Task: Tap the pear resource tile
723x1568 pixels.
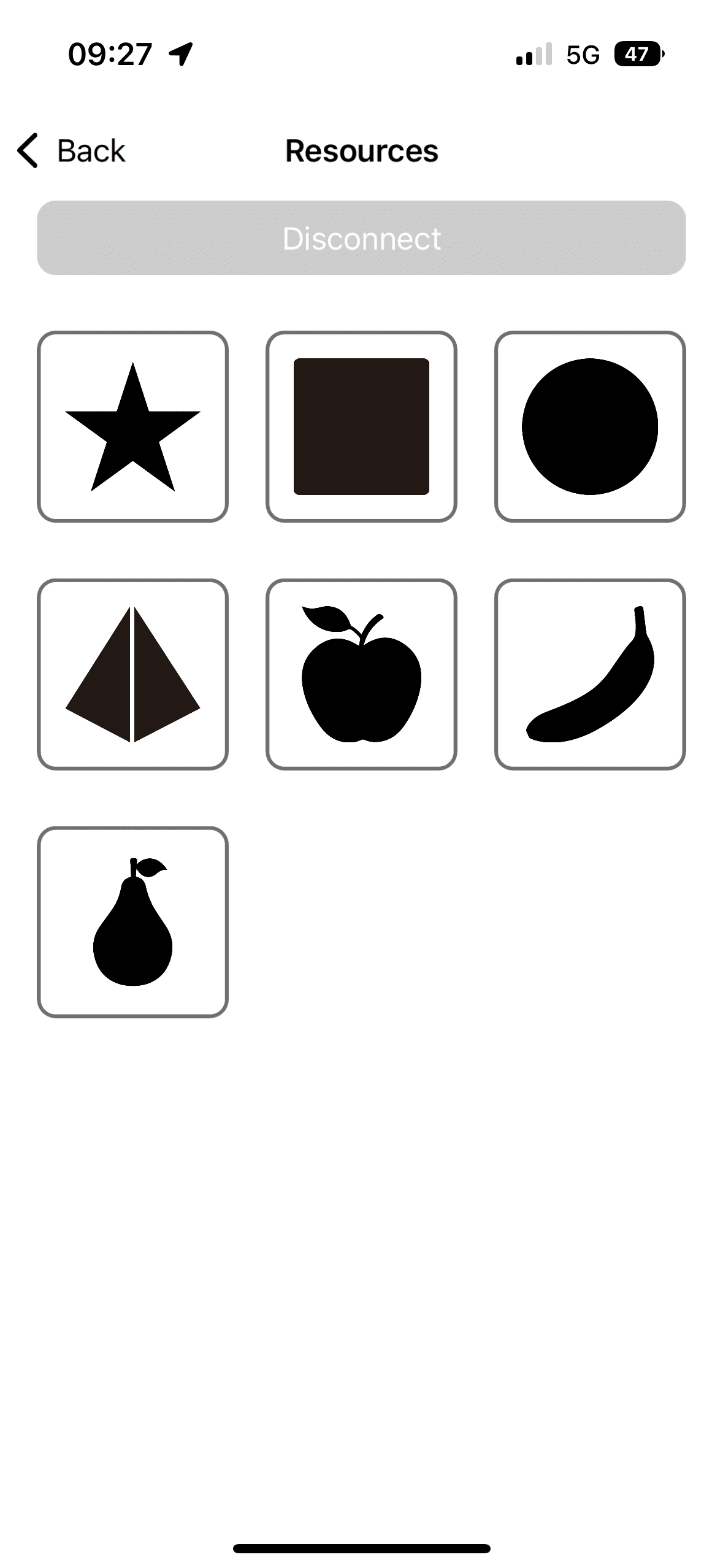Action: (x=132, y=922)
